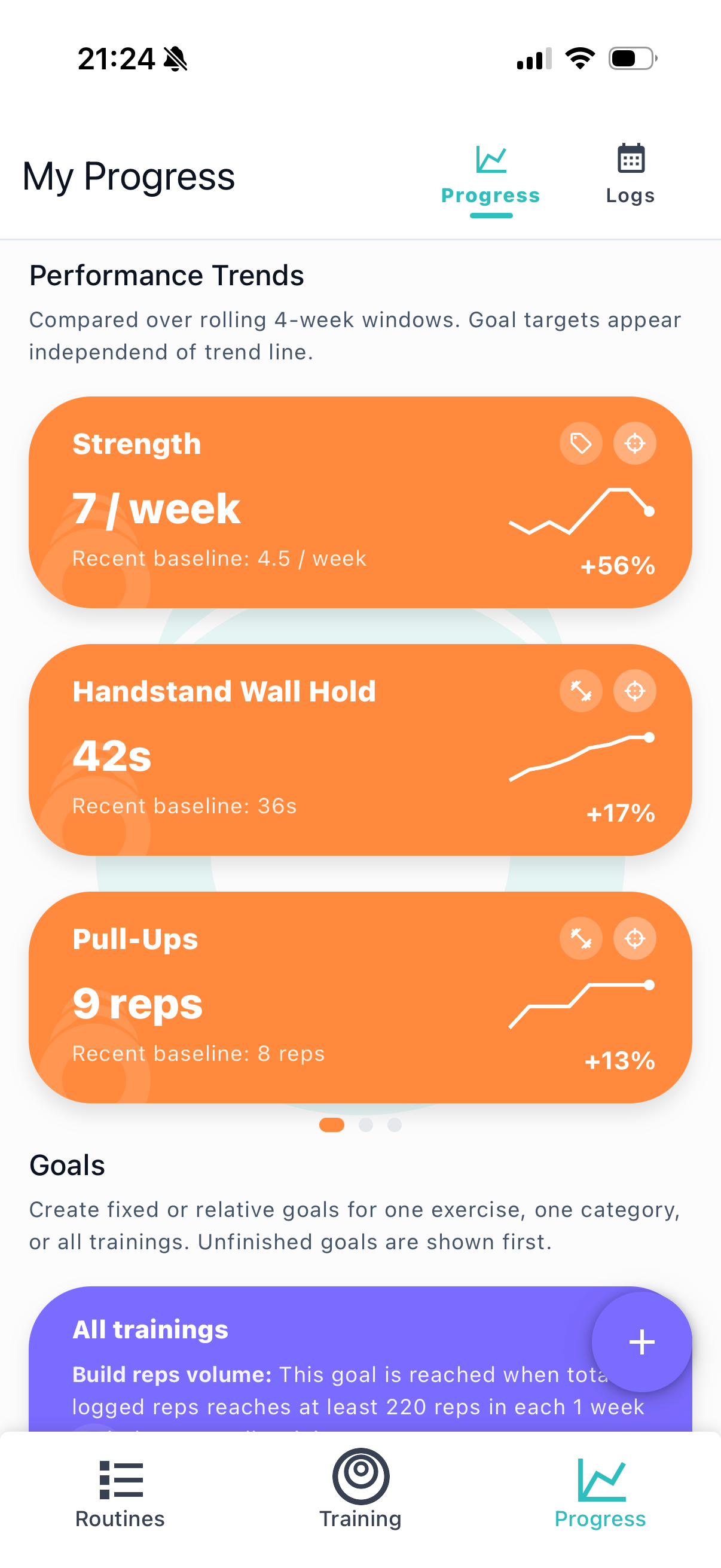The width and height of the screenshot is (721, 1568).
Task: Tap the dumbbell icon on the Pull-Ups card
Action: coord(581,939)
